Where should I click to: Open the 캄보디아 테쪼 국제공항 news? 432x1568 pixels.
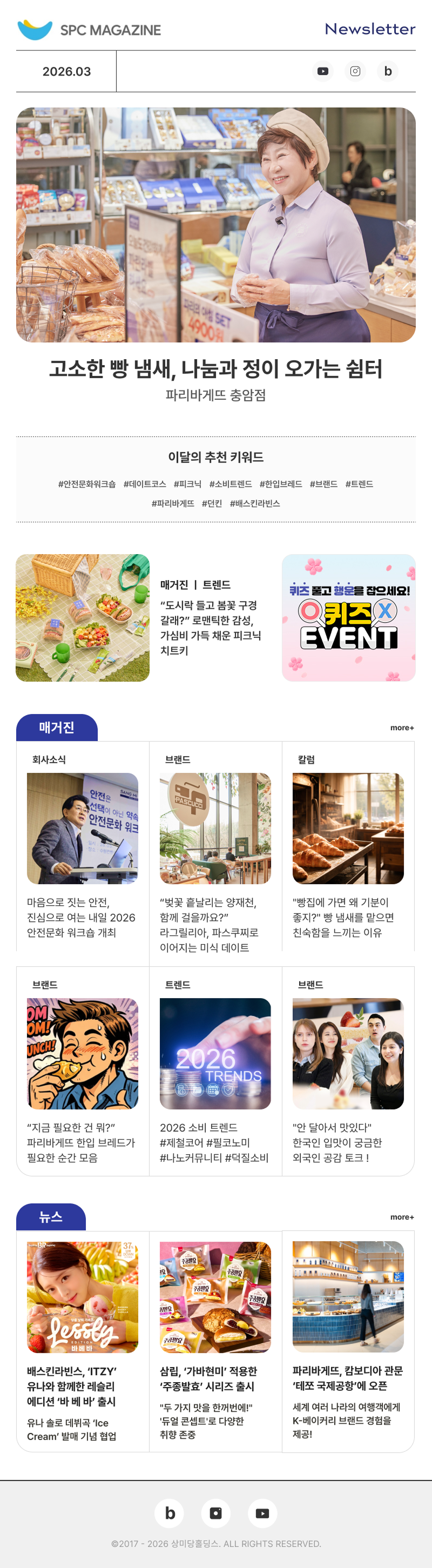[x=347, y=1378]
